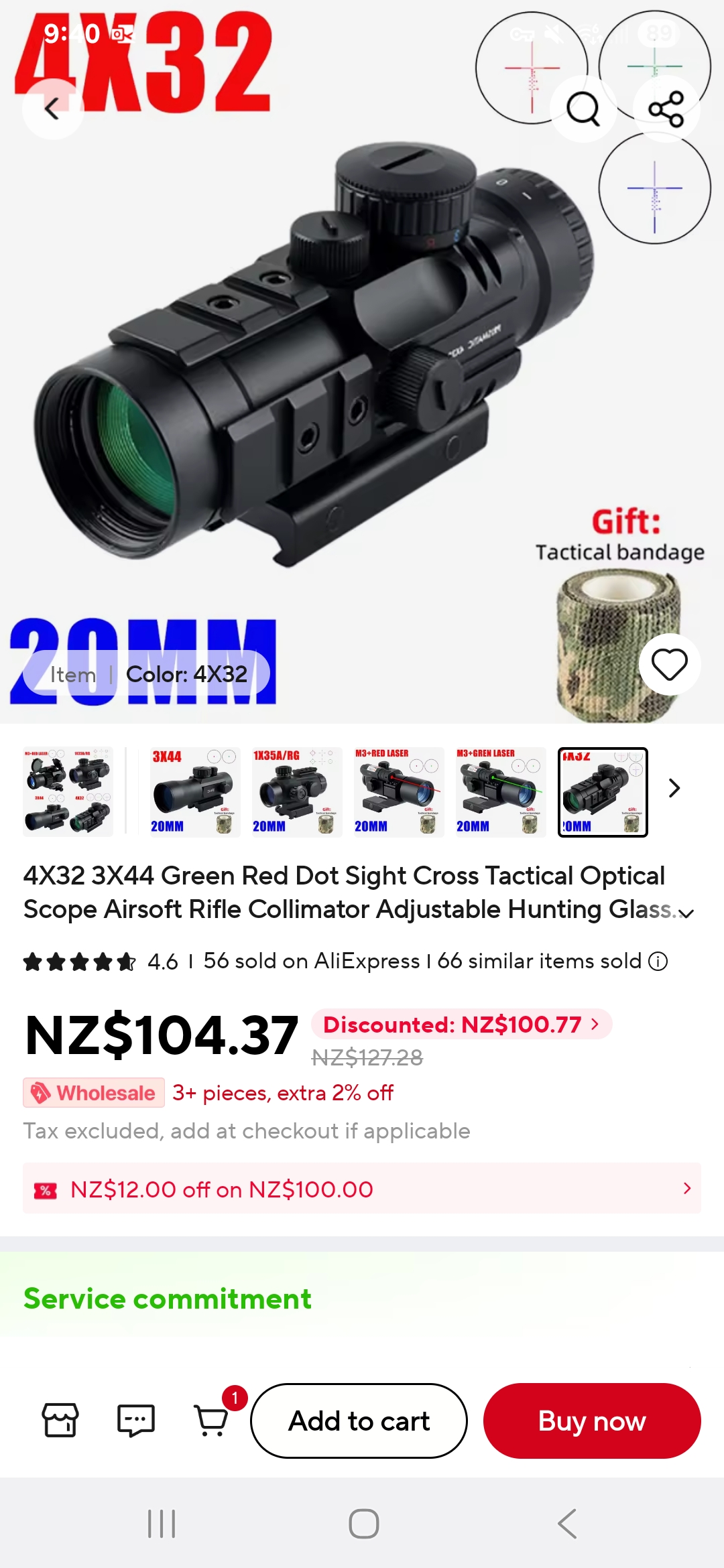Select the 3X44 color variant
Viewport: 724px width, 1568px height.
coord(194,792)
